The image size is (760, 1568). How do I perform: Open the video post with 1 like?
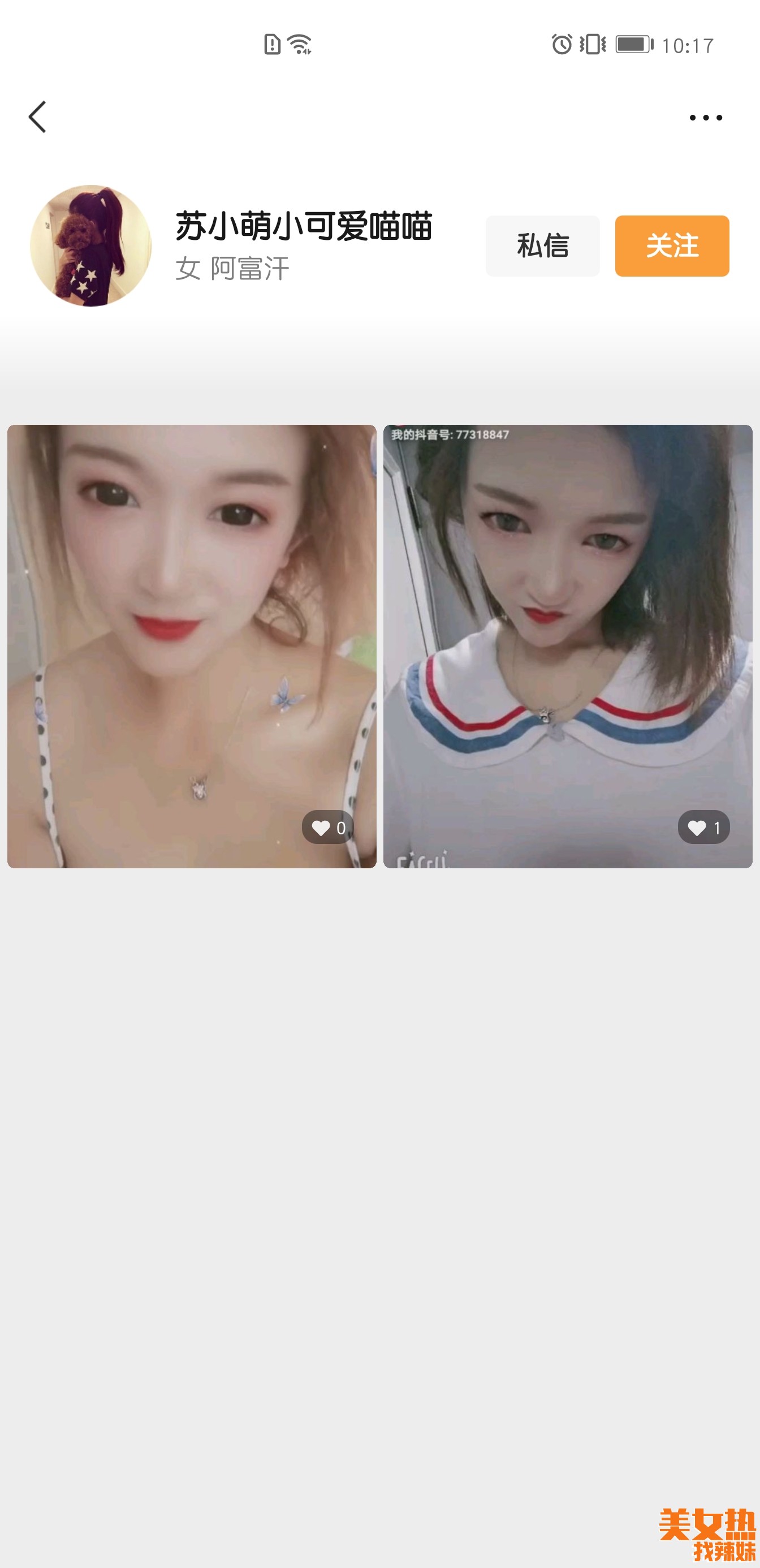568,646
